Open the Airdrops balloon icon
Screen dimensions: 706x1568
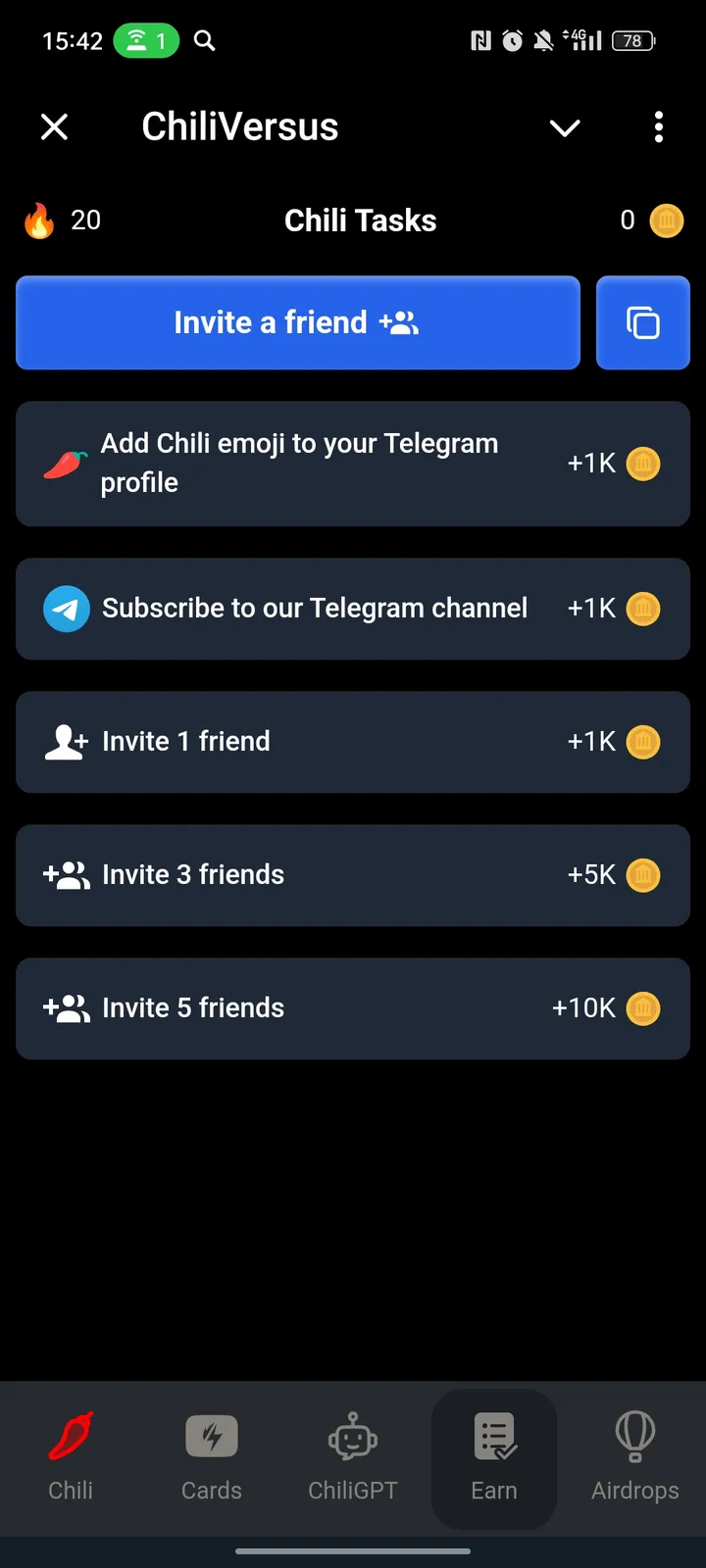(634, 1437)
